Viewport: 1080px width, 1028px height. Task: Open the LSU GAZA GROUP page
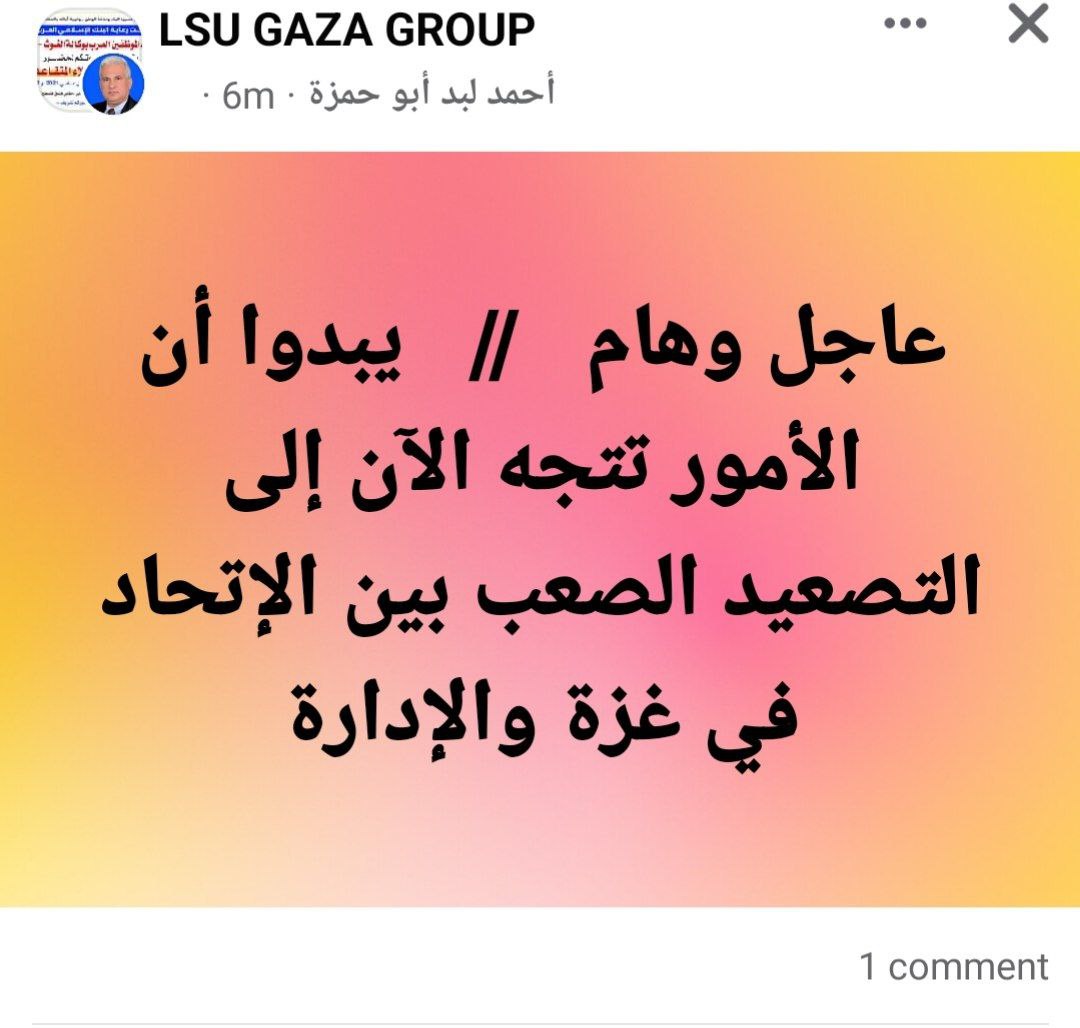click(x=347, y=30)
